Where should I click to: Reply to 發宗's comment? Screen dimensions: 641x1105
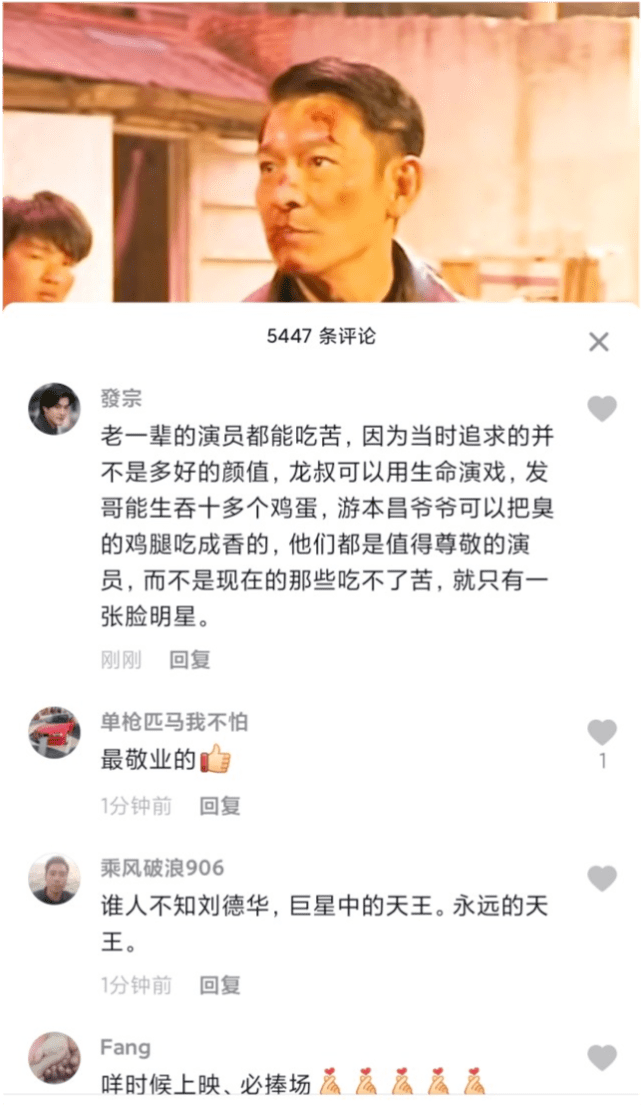point(190,660)
